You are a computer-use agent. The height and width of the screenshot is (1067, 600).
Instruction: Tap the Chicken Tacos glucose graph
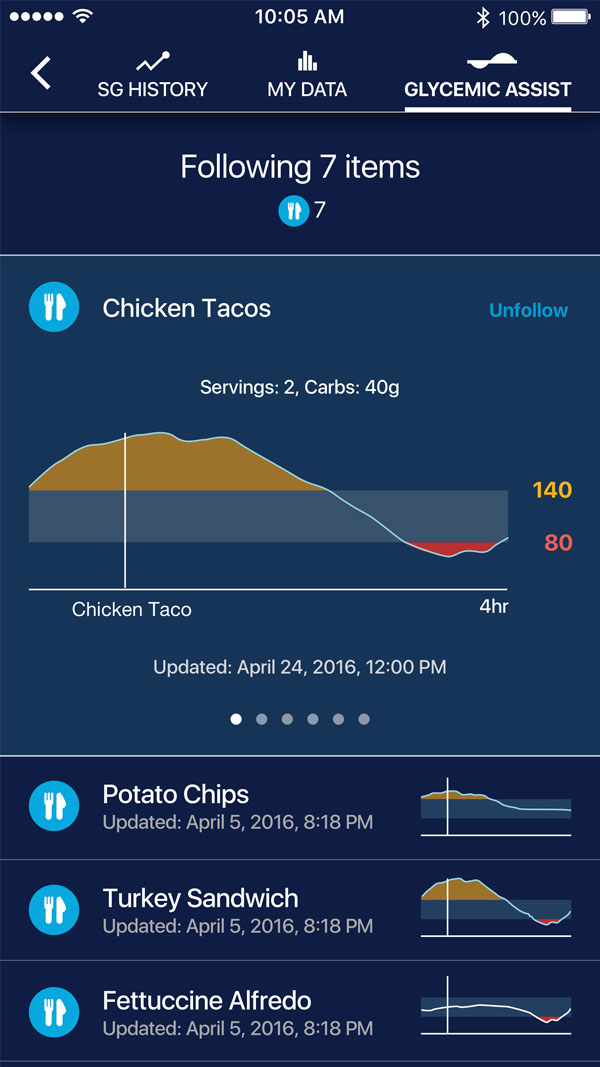(x=268, y=510)
